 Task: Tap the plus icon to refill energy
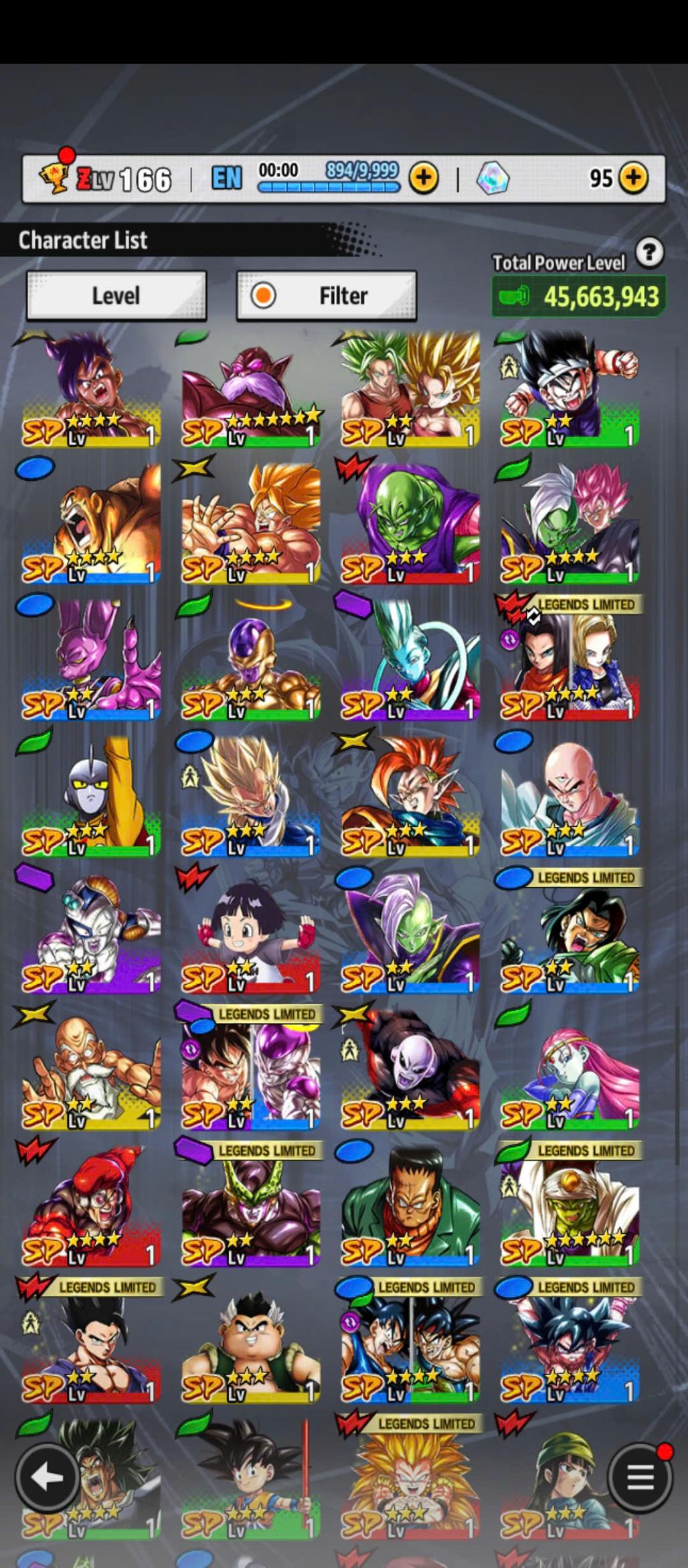pyautogui.click(x=424, y=178)
